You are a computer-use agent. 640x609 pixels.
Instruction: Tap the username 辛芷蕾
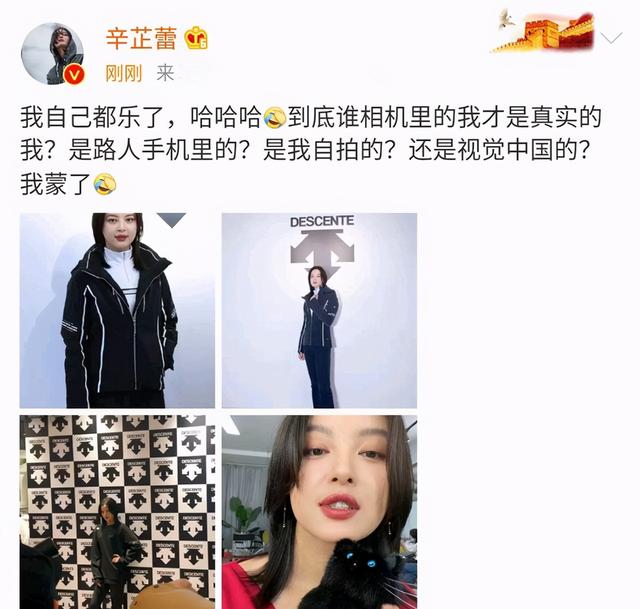141,39
